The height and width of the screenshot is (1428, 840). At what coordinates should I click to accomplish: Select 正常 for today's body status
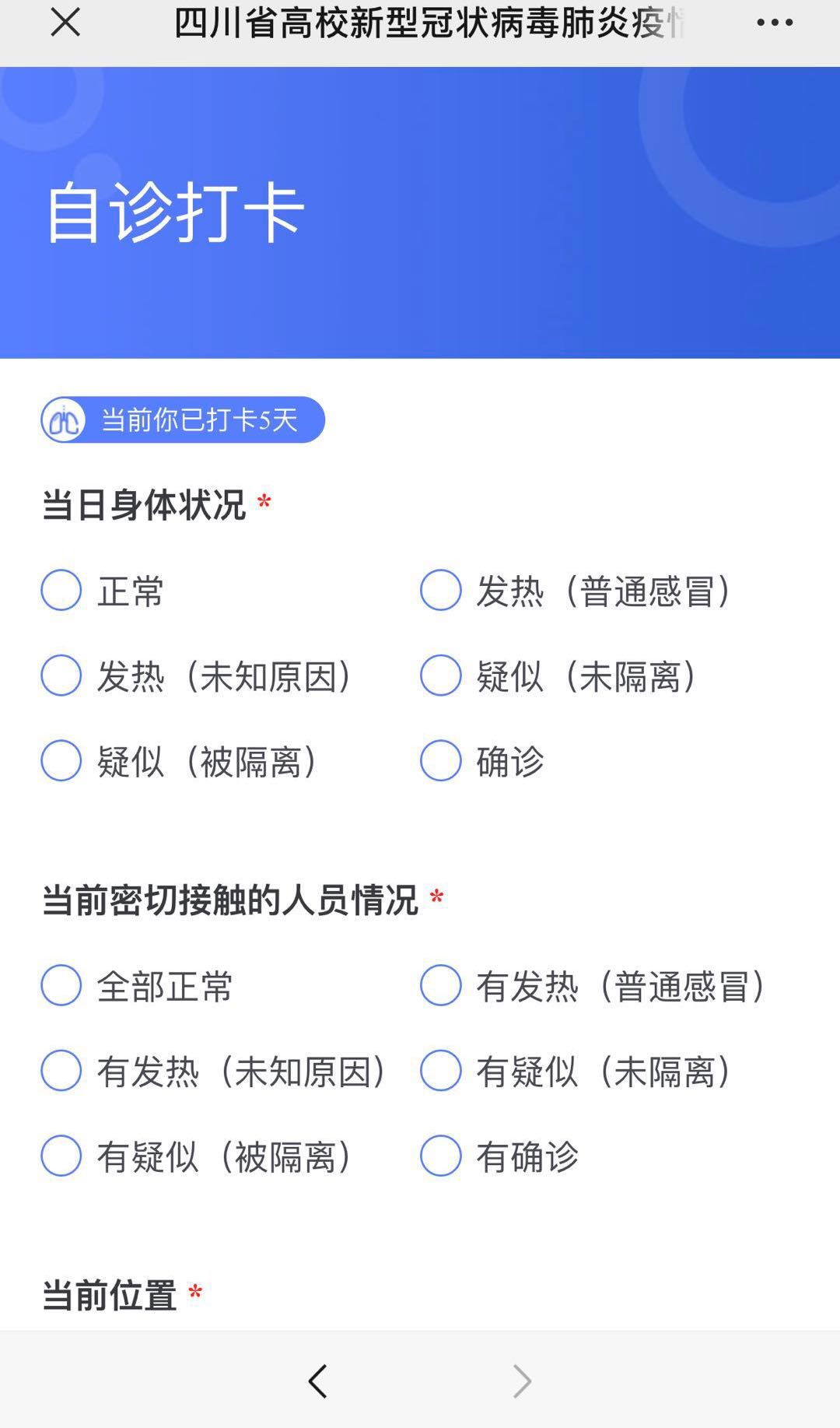tap(61, 590)
